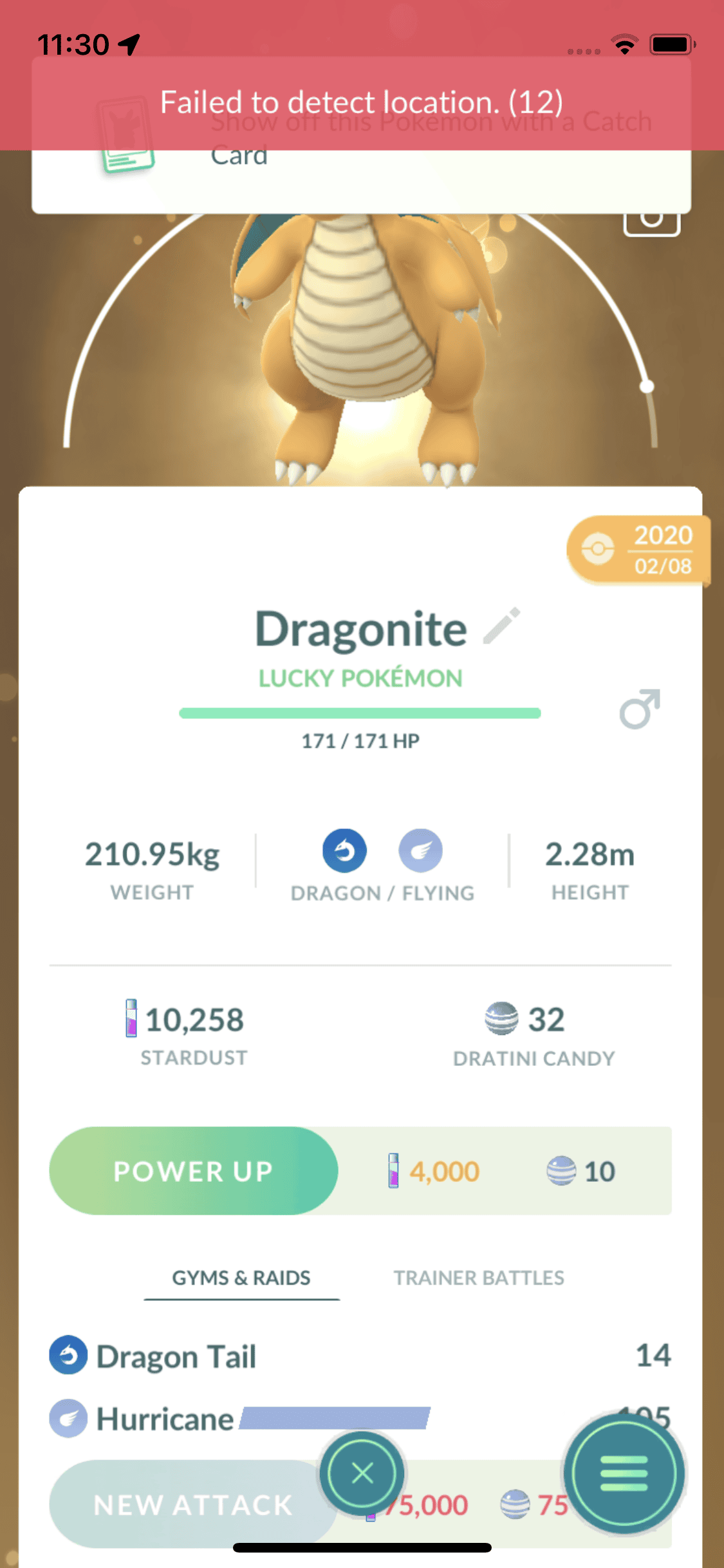Viewport: 724px width, 1568px height.
Task: Switch to the Trainer Battles tab
Action: 479,1278
